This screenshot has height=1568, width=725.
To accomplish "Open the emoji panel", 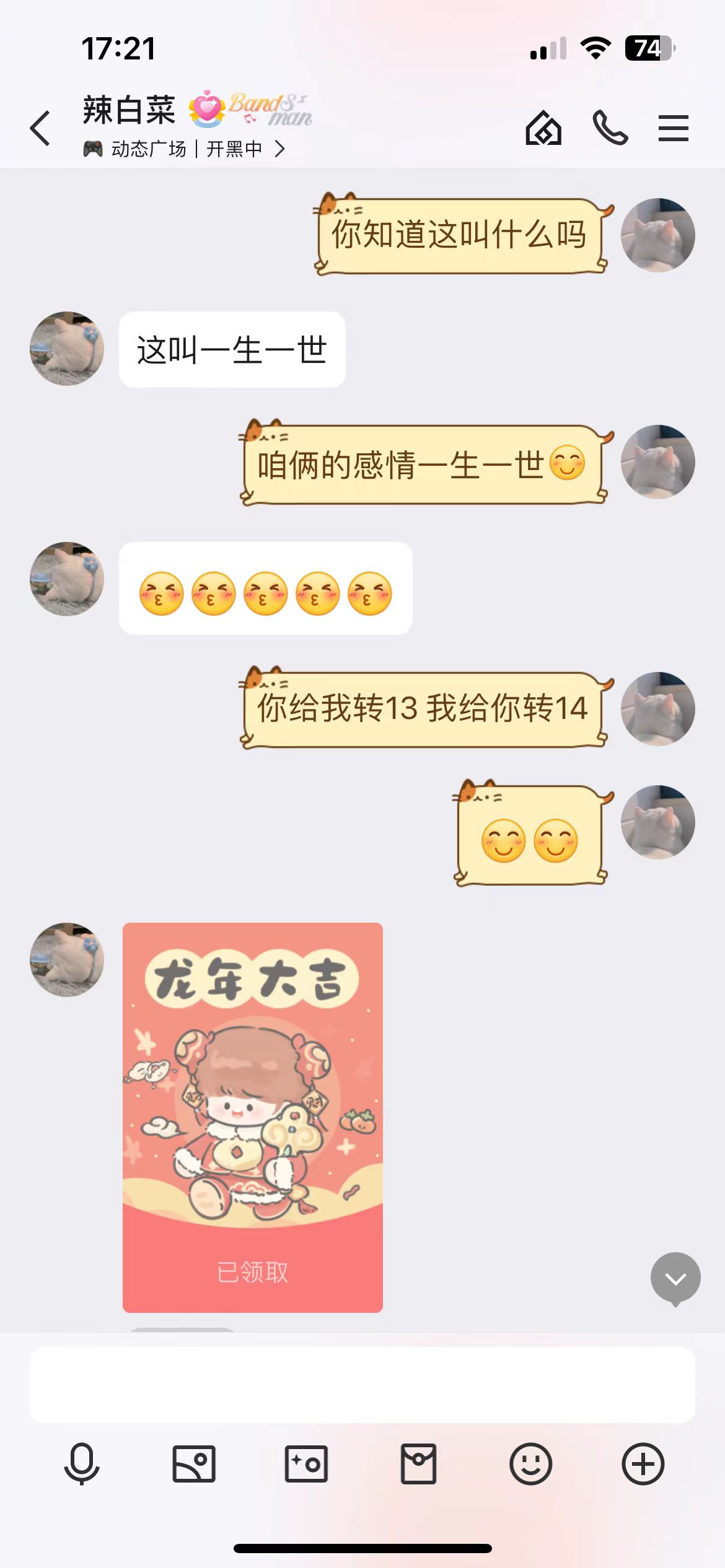I will (x=530, y=1464).
